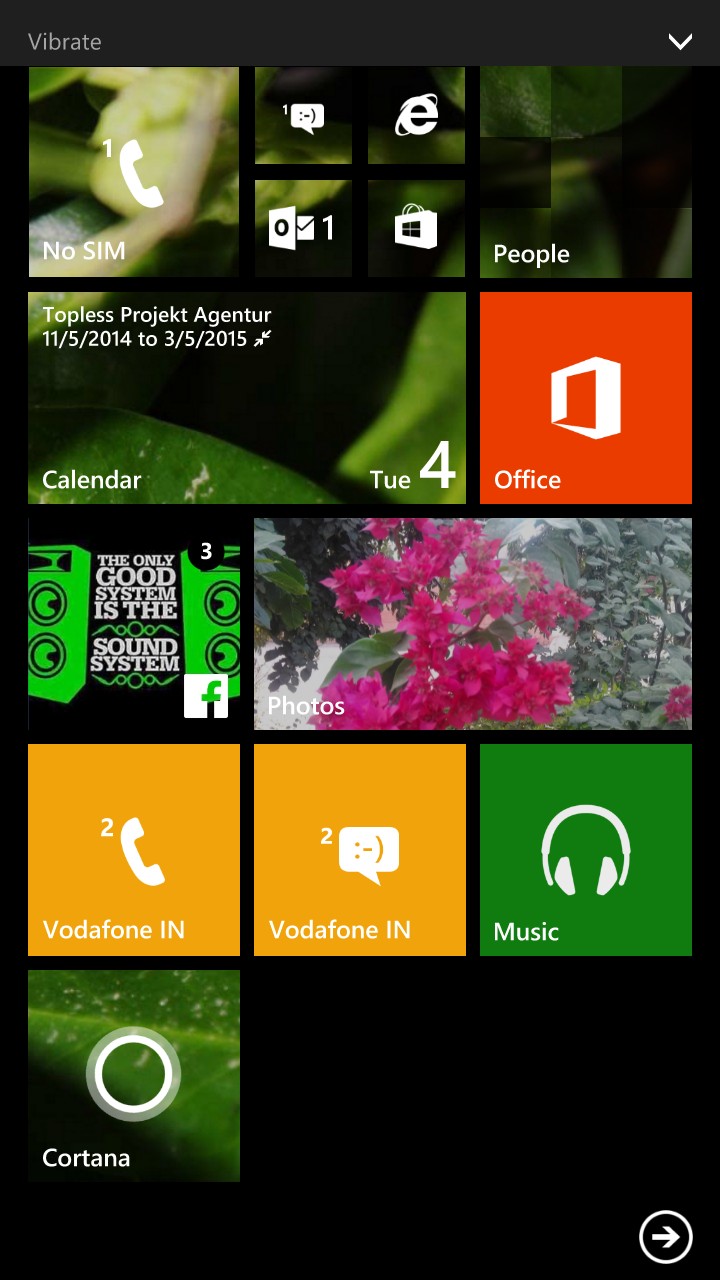
Task: Open the small messaging tile
Action: [303, 118]
